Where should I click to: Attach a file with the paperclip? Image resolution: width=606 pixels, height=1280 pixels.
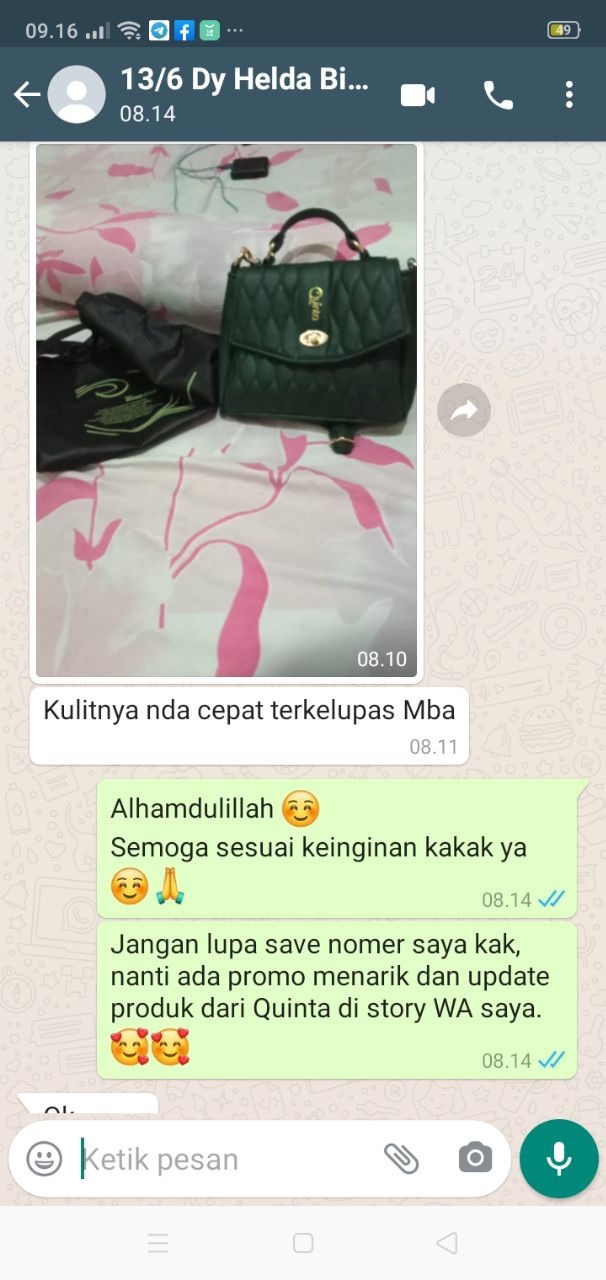pyautogui.click(x=401, y=1158)
